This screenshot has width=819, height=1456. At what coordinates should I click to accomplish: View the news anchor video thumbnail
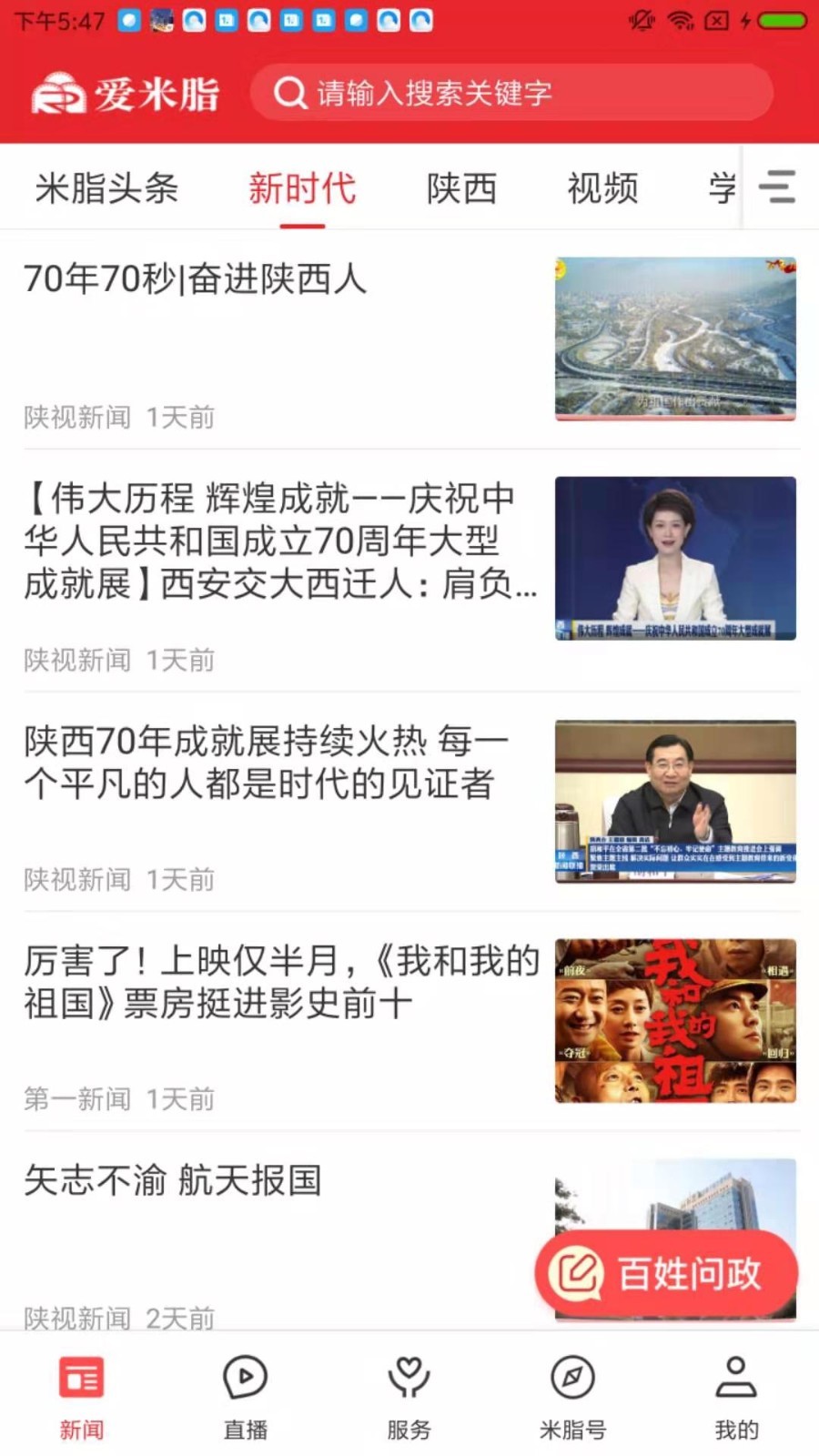click(677, 558)
